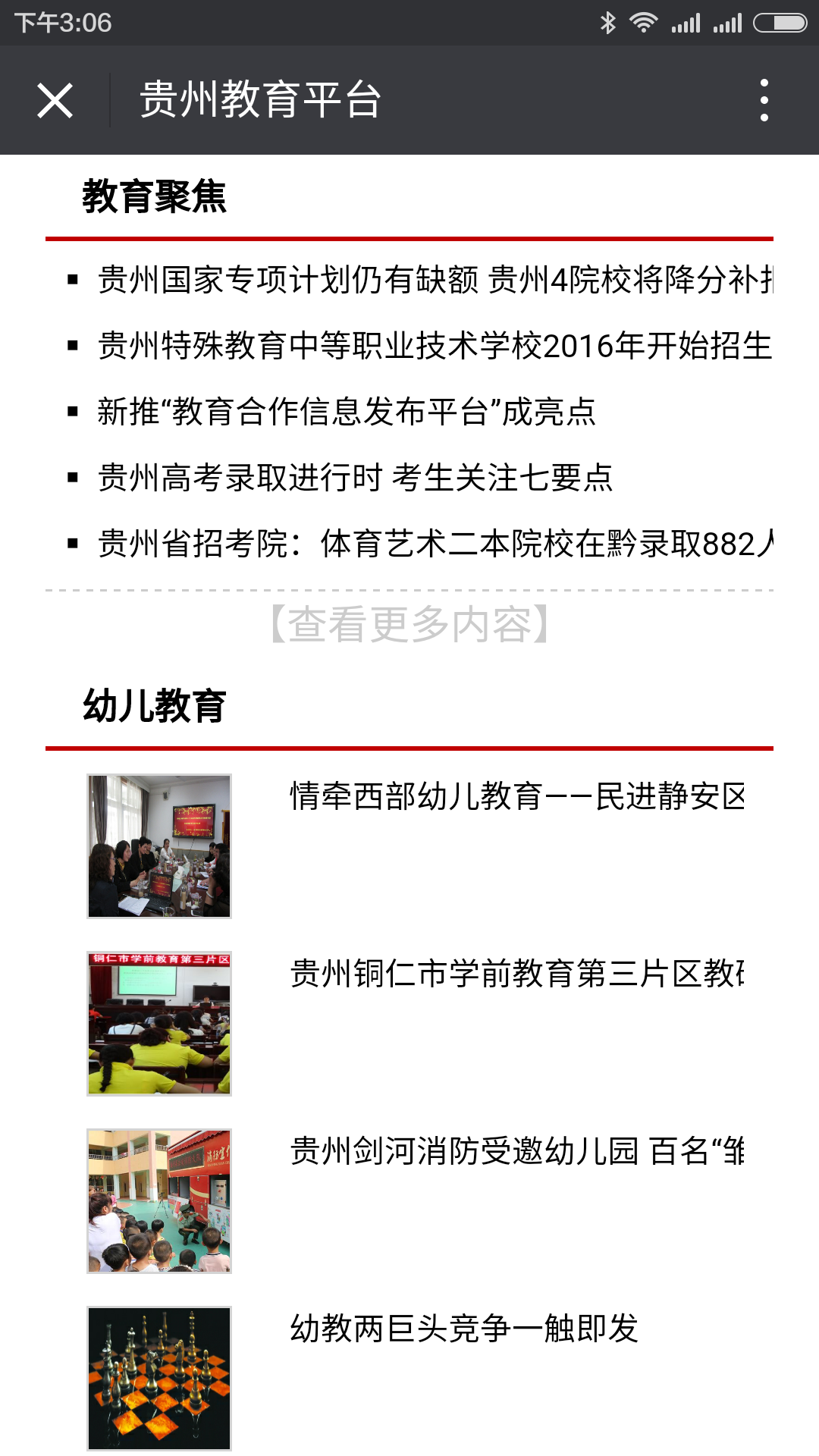Open 贵州剑河消防受邀幼儿园 article
The width and height of the screenshot is (819, 1456).
point(517,1151)
